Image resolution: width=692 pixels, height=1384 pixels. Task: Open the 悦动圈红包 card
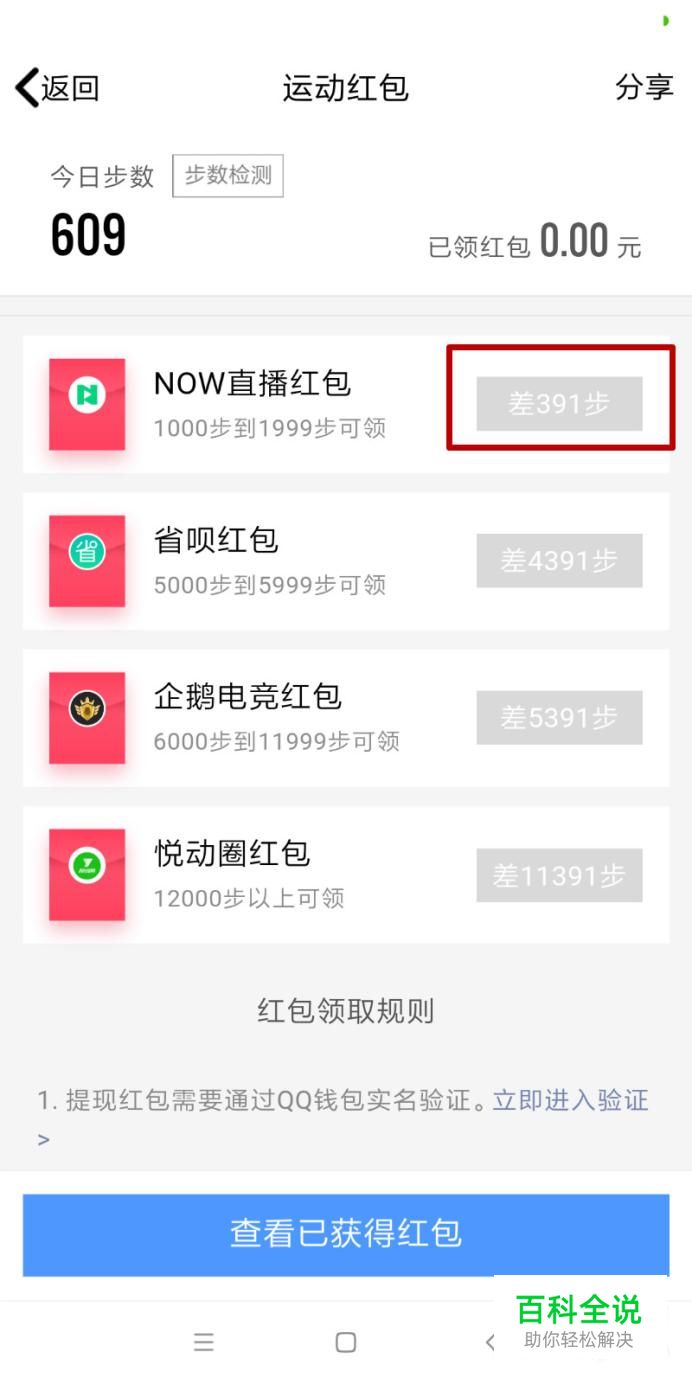346,875
